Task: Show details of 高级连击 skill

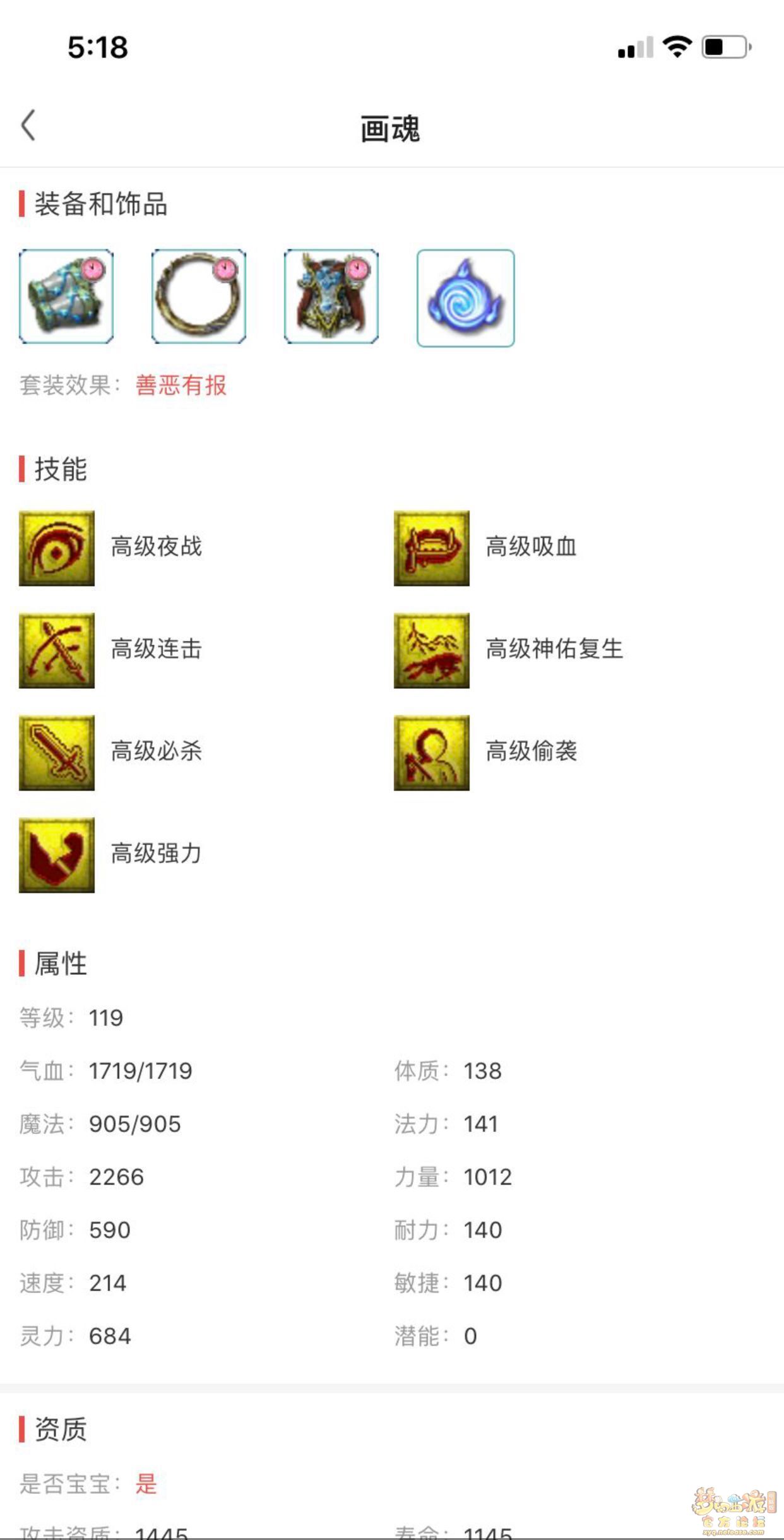Action: (57, 650)
